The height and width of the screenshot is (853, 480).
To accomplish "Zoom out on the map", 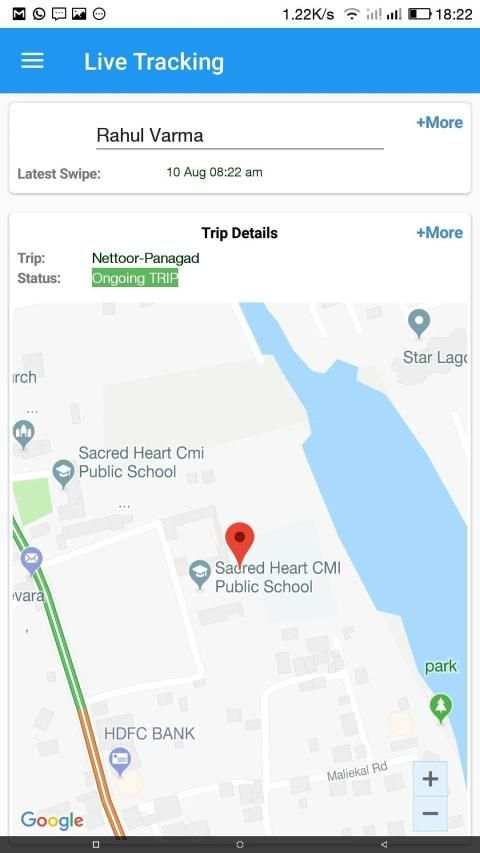I will click(x=430, y=814).
